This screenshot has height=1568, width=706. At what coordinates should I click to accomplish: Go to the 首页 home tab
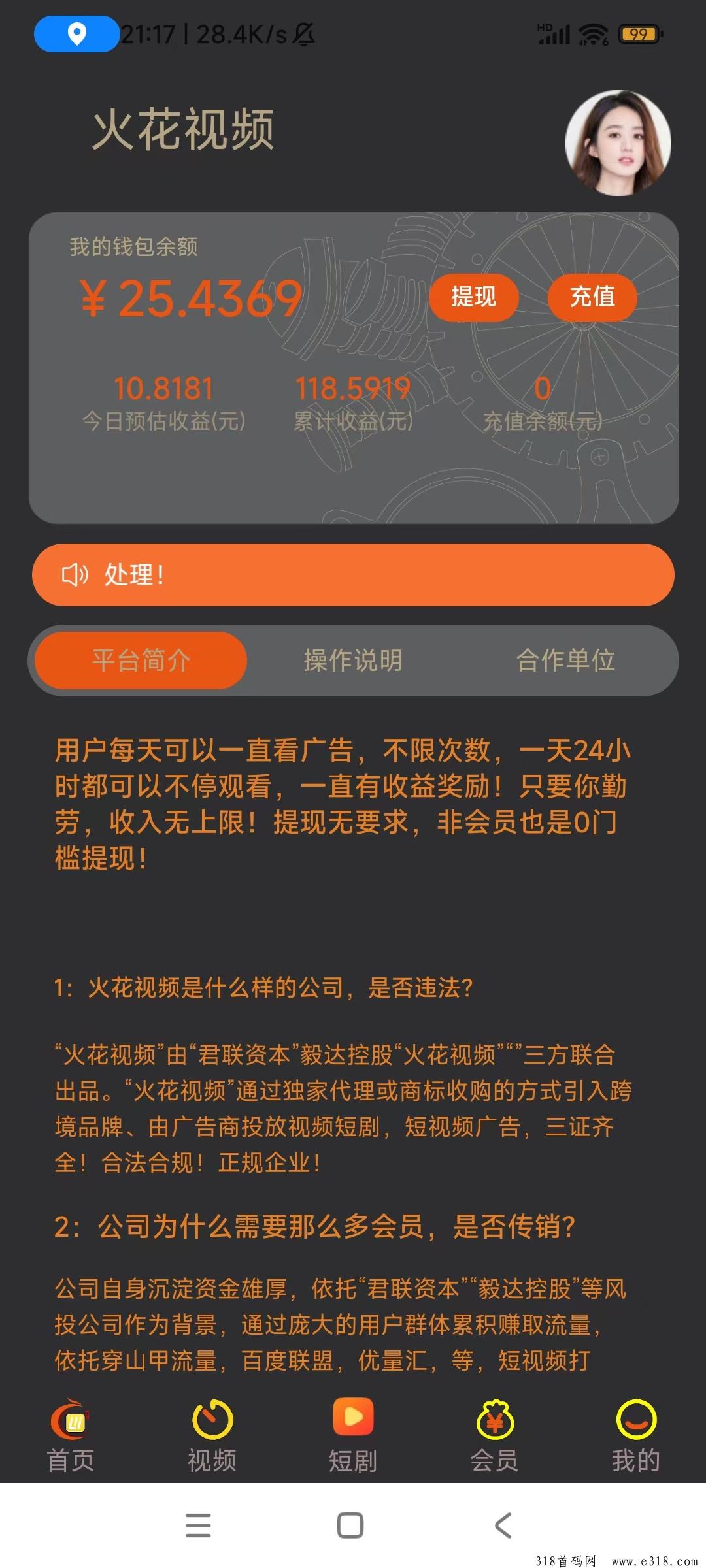71,1436
